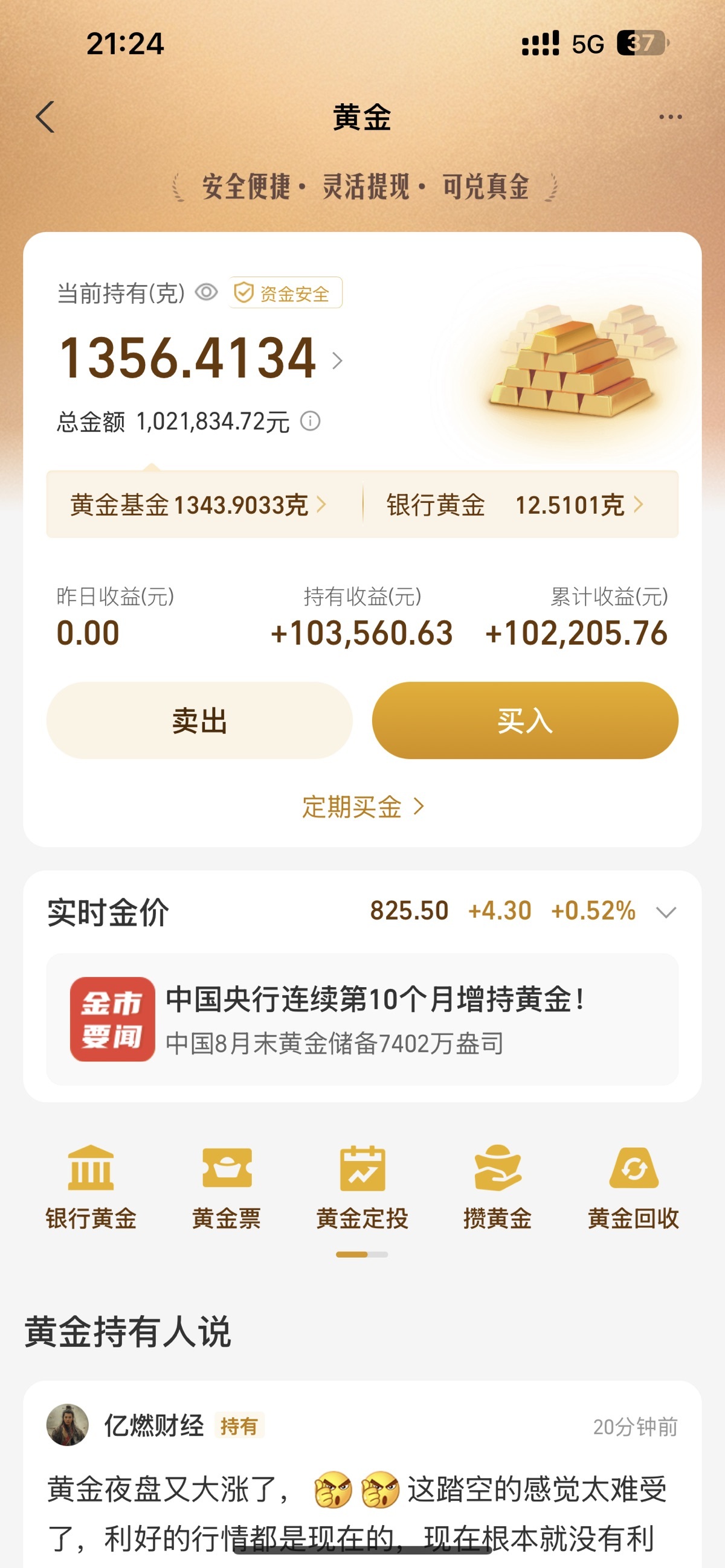This screenshot has height=1568, width=725.
Task: Expand the 实时金价 chart
Action: (666, 912)
